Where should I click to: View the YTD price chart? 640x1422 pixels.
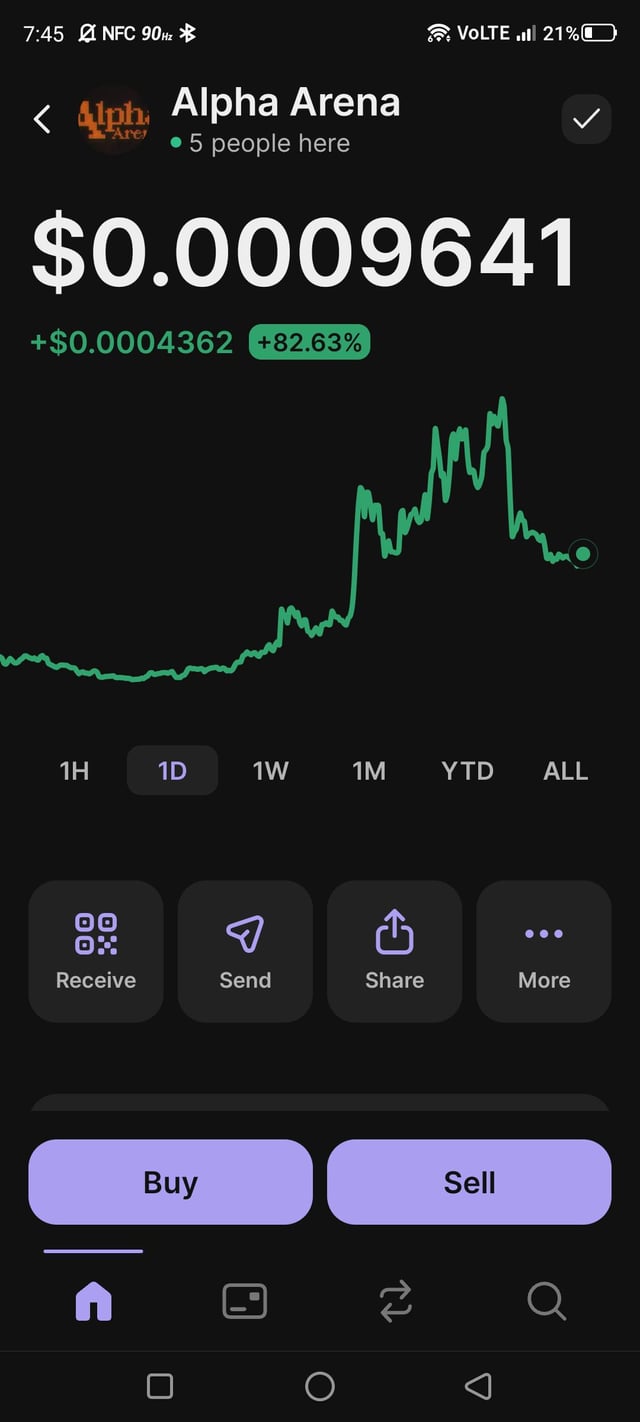467,771
